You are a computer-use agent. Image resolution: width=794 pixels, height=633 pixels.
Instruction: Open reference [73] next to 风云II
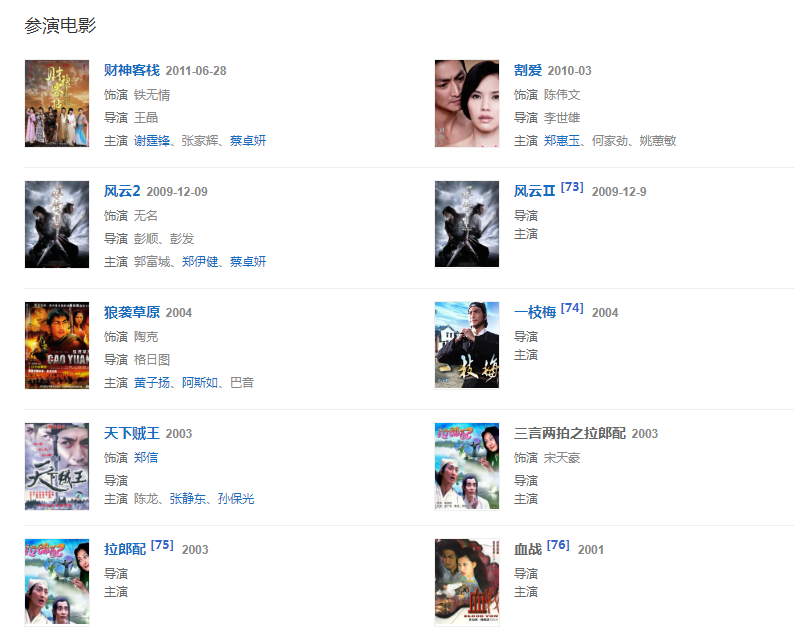click(x=572, y=187)
